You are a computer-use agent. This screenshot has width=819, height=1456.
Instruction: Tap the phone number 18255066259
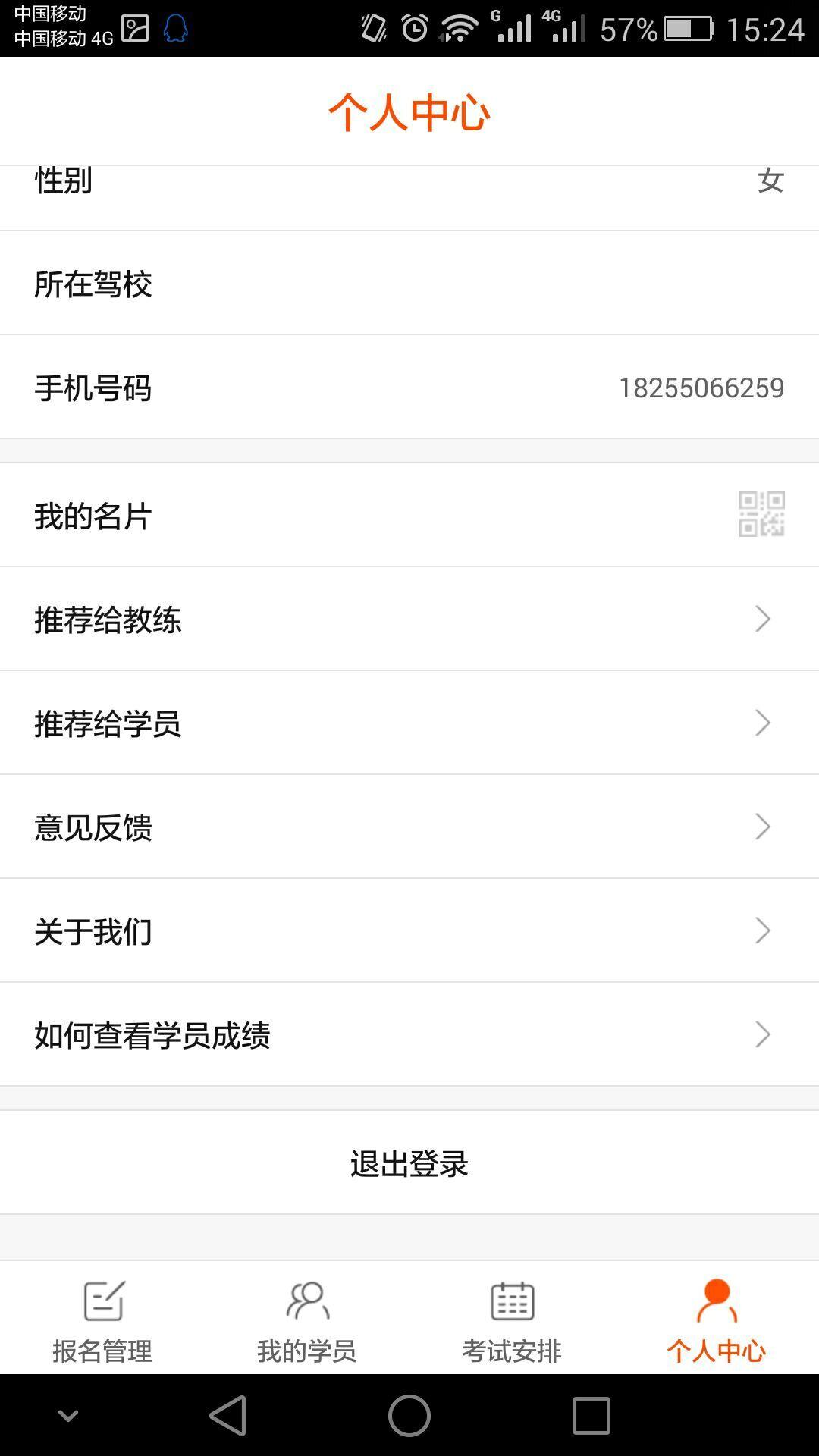tap(700, 388)
